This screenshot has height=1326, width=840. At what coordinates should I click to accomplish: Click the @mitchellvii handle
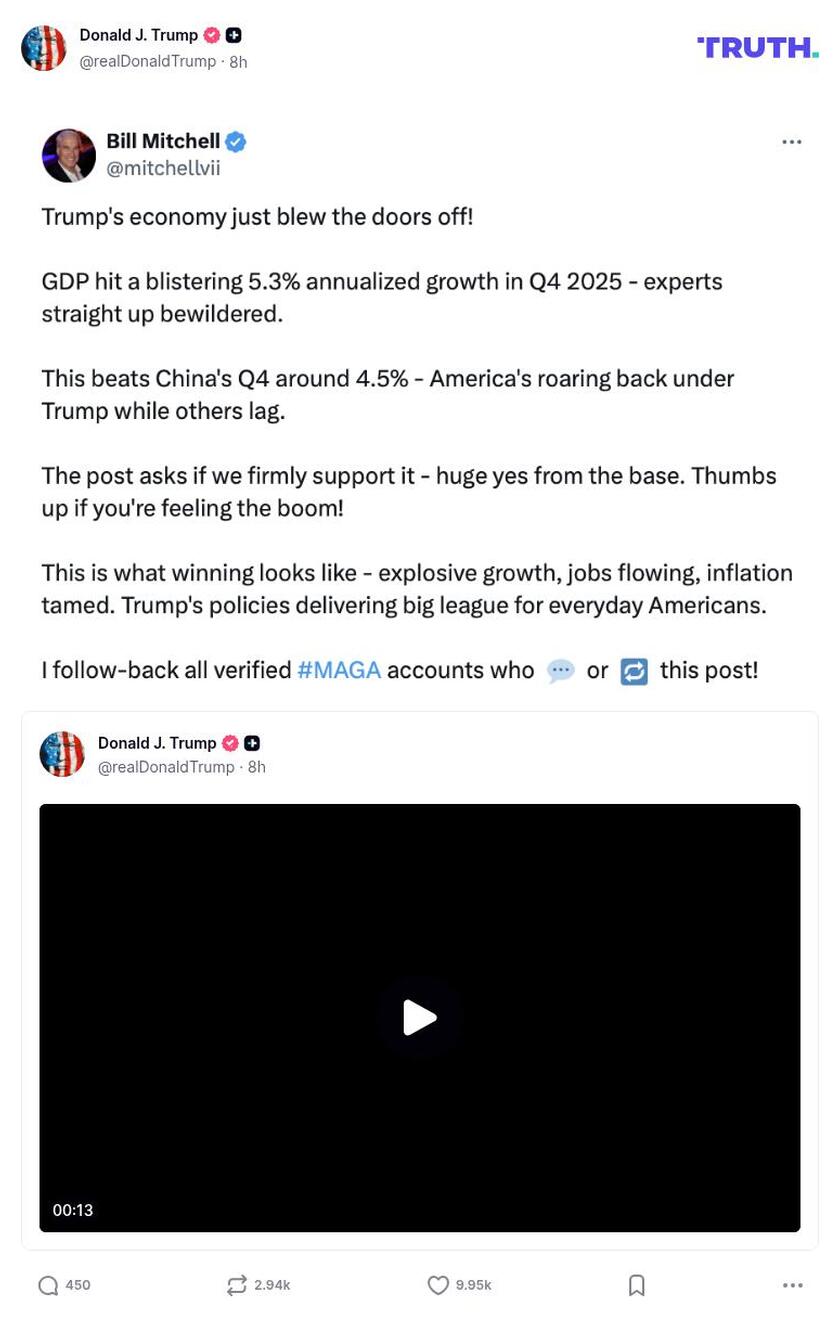[163, 168]
